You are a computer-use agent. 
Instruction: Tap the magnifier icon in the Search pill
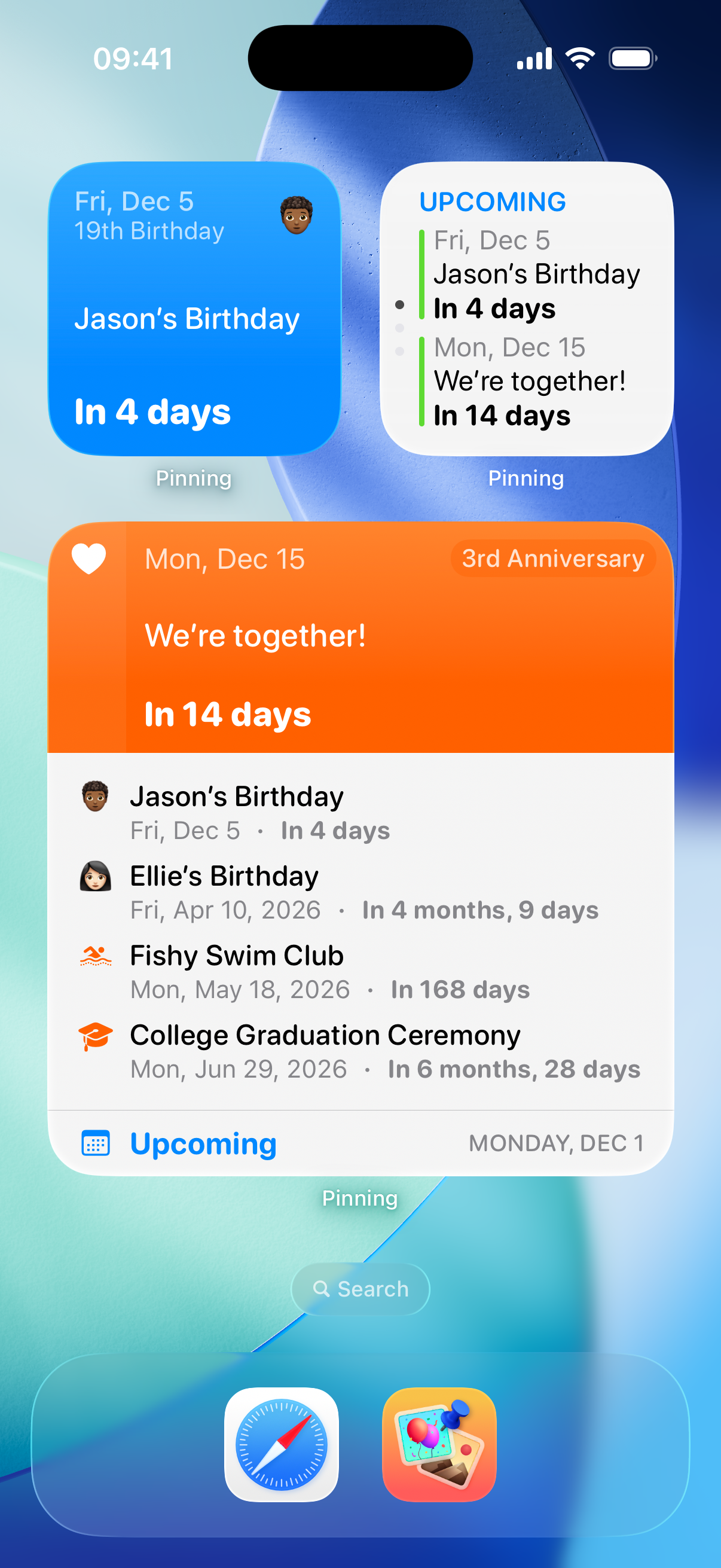[322, 1289]
